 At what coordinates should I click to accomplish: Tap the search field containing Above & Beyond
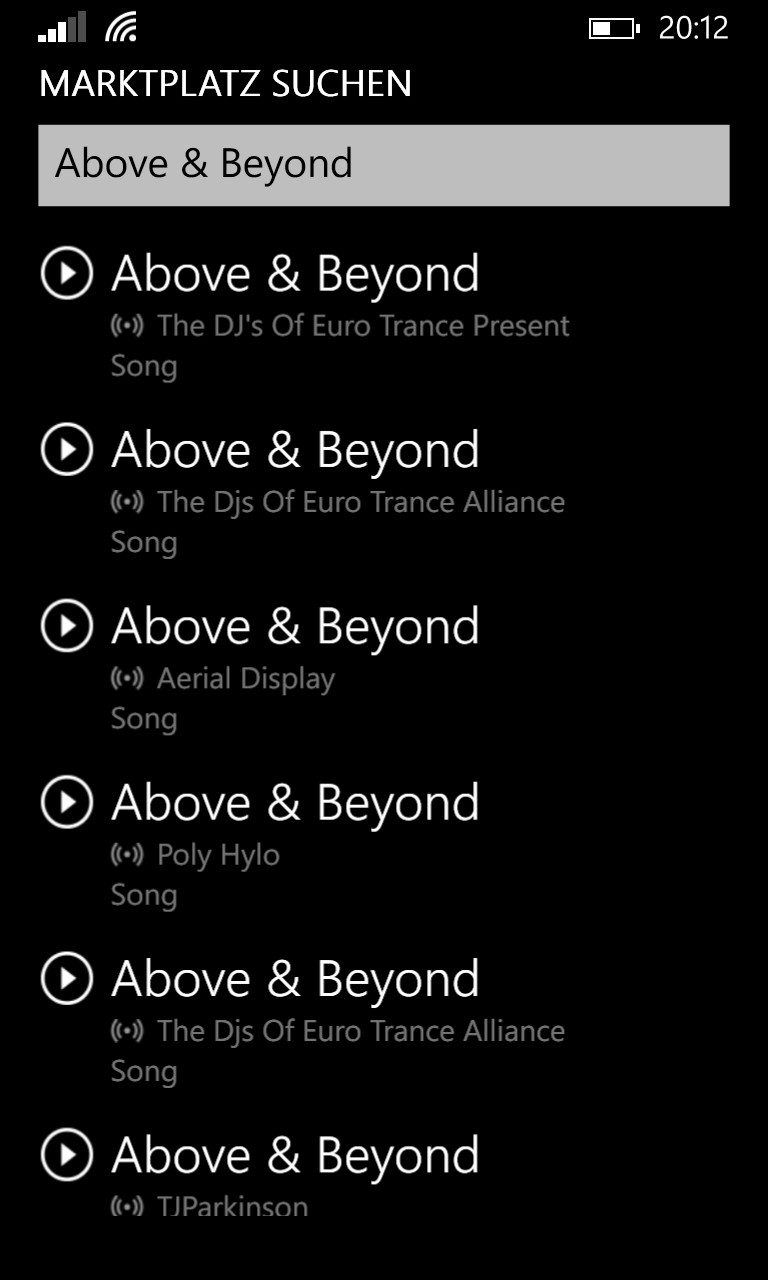(x=384, y=165)
